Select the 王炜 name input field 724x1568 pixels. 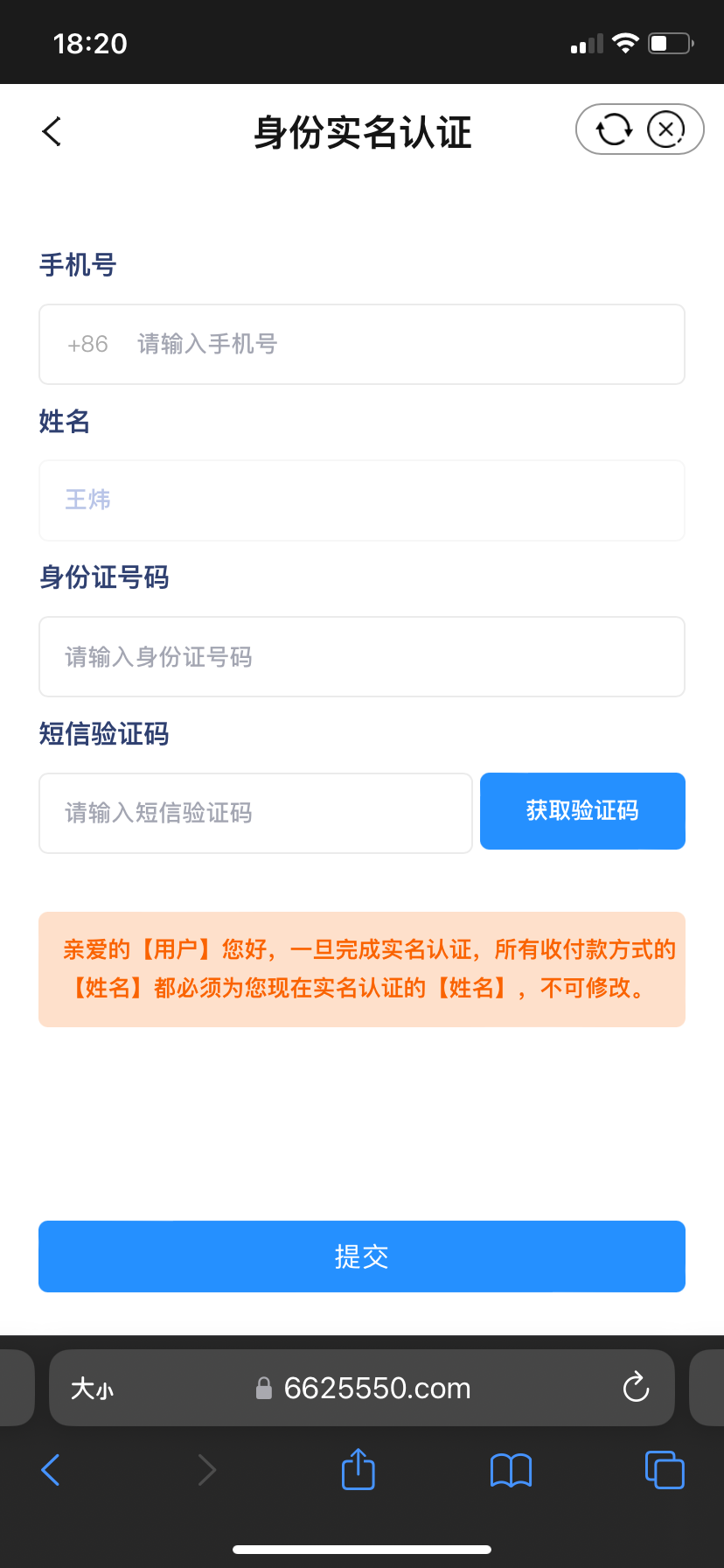(361, 500)
